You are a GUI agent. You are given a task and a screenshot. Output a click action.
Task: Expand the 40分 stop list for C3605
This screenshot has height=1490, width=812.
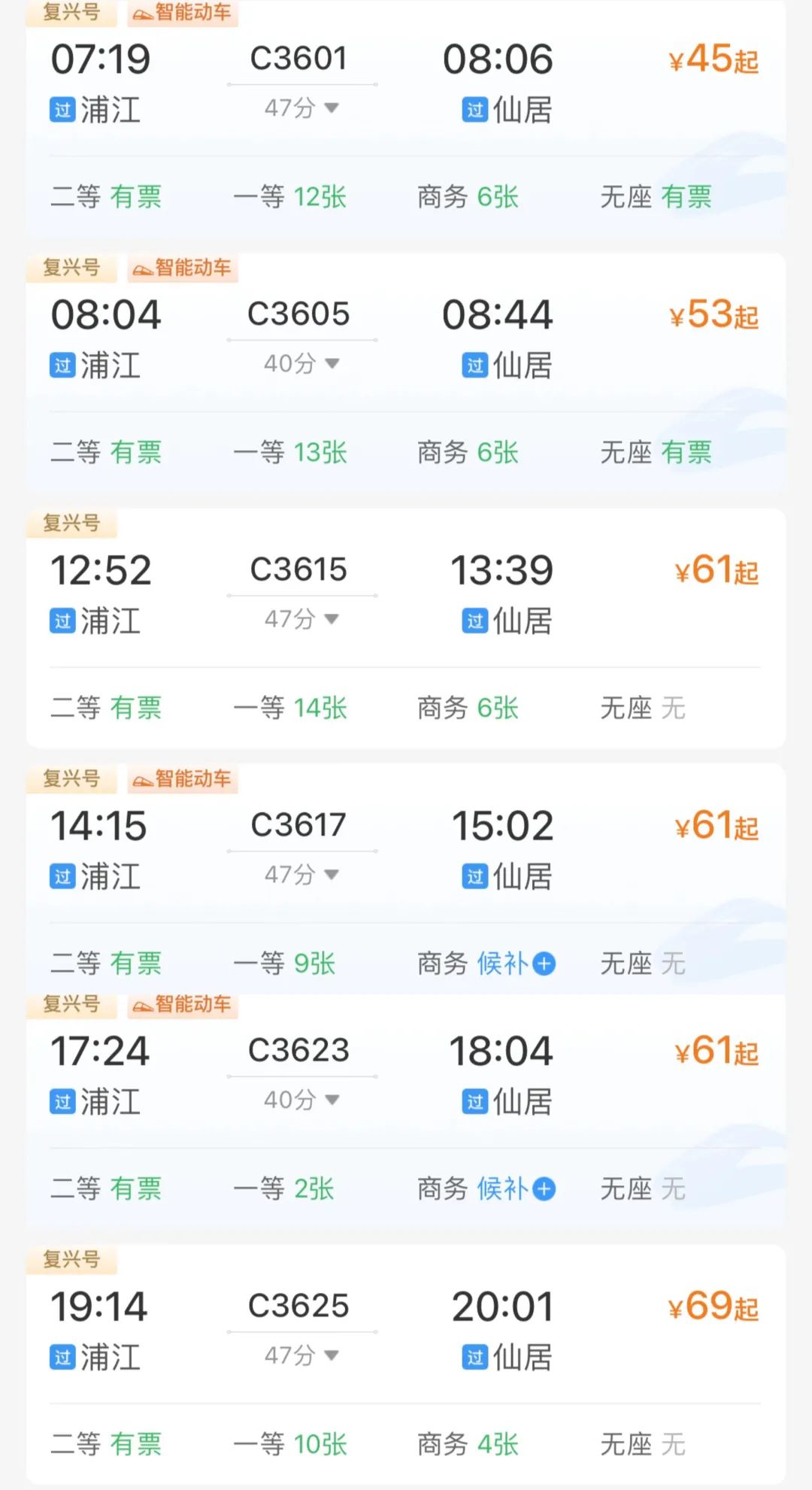[301, 364]
